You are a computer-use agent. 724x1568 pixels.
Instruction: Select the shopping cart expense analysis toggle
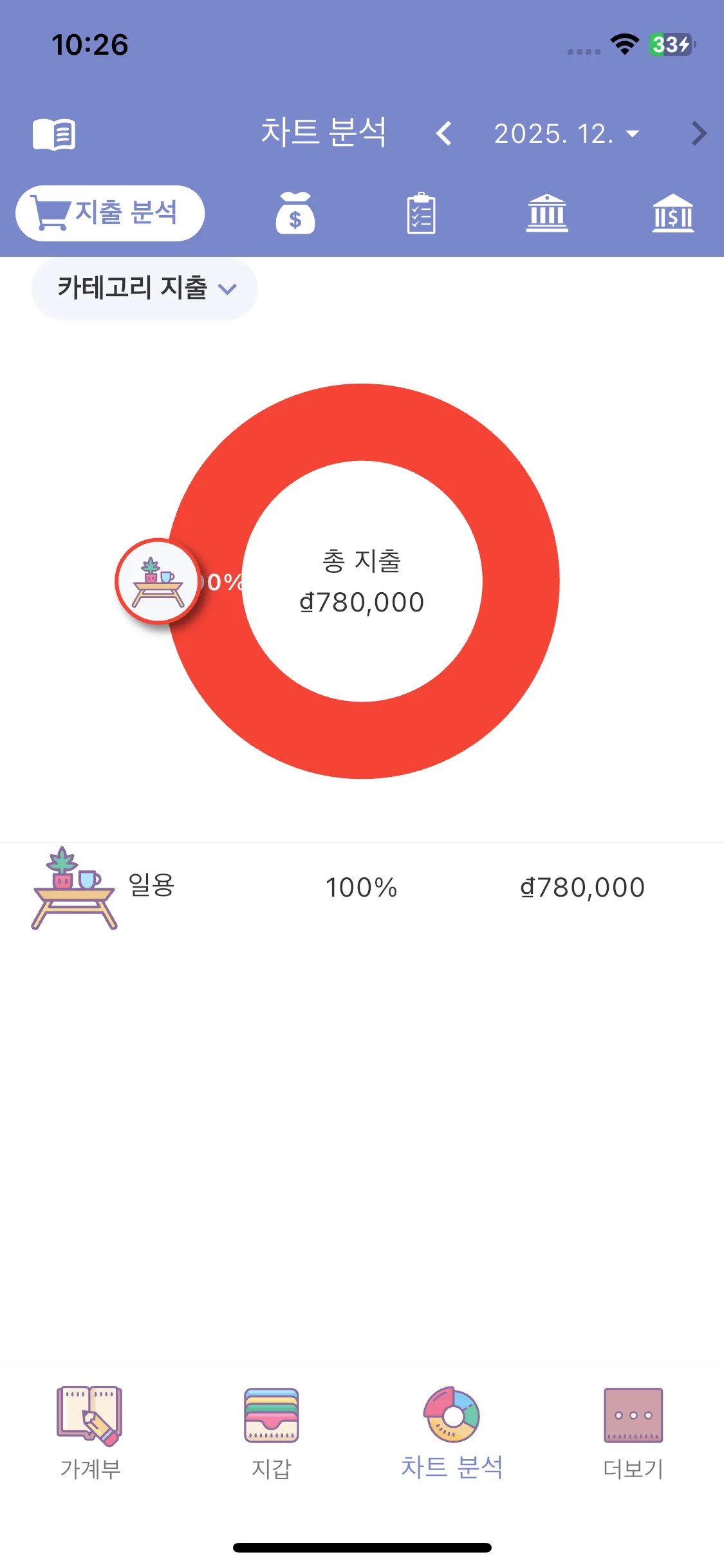point(109,213)
